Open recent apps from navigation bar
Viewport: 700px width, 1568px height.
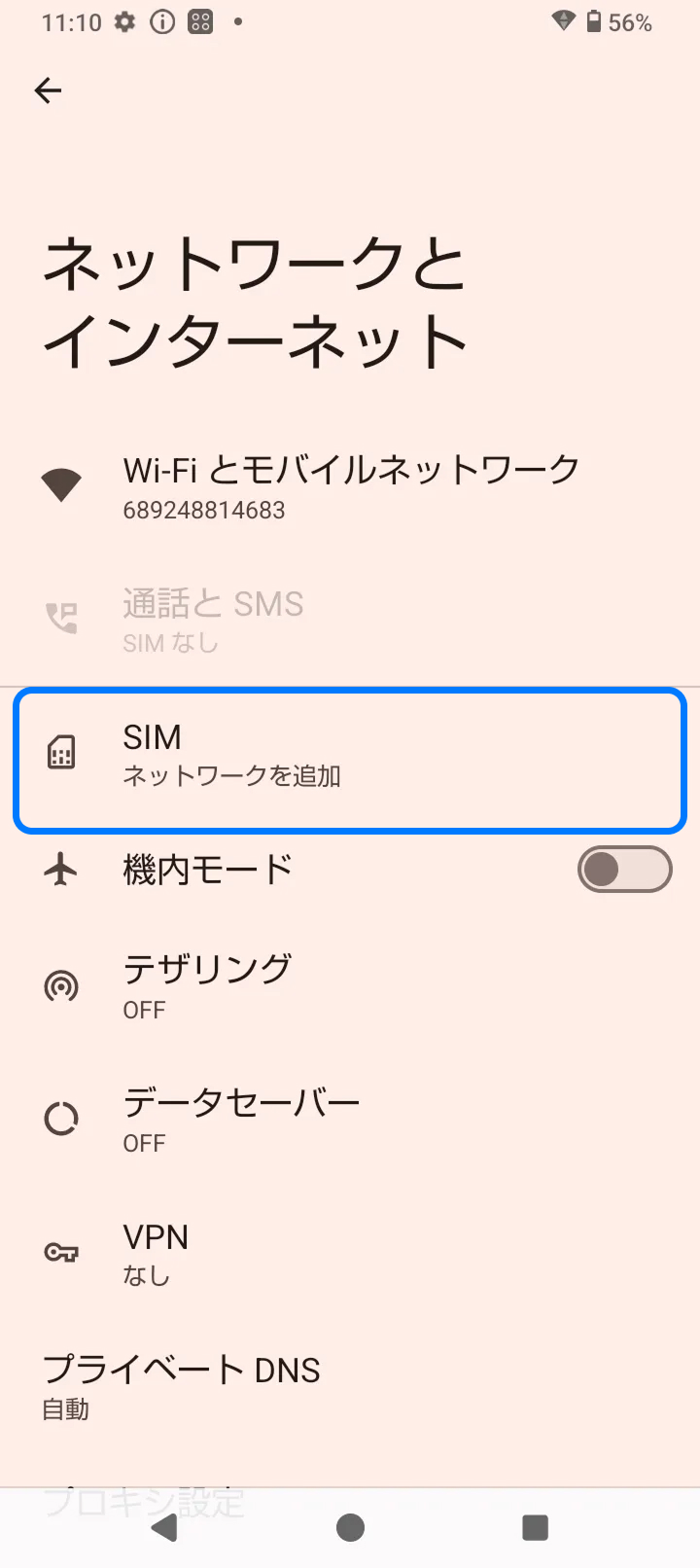535,1527
